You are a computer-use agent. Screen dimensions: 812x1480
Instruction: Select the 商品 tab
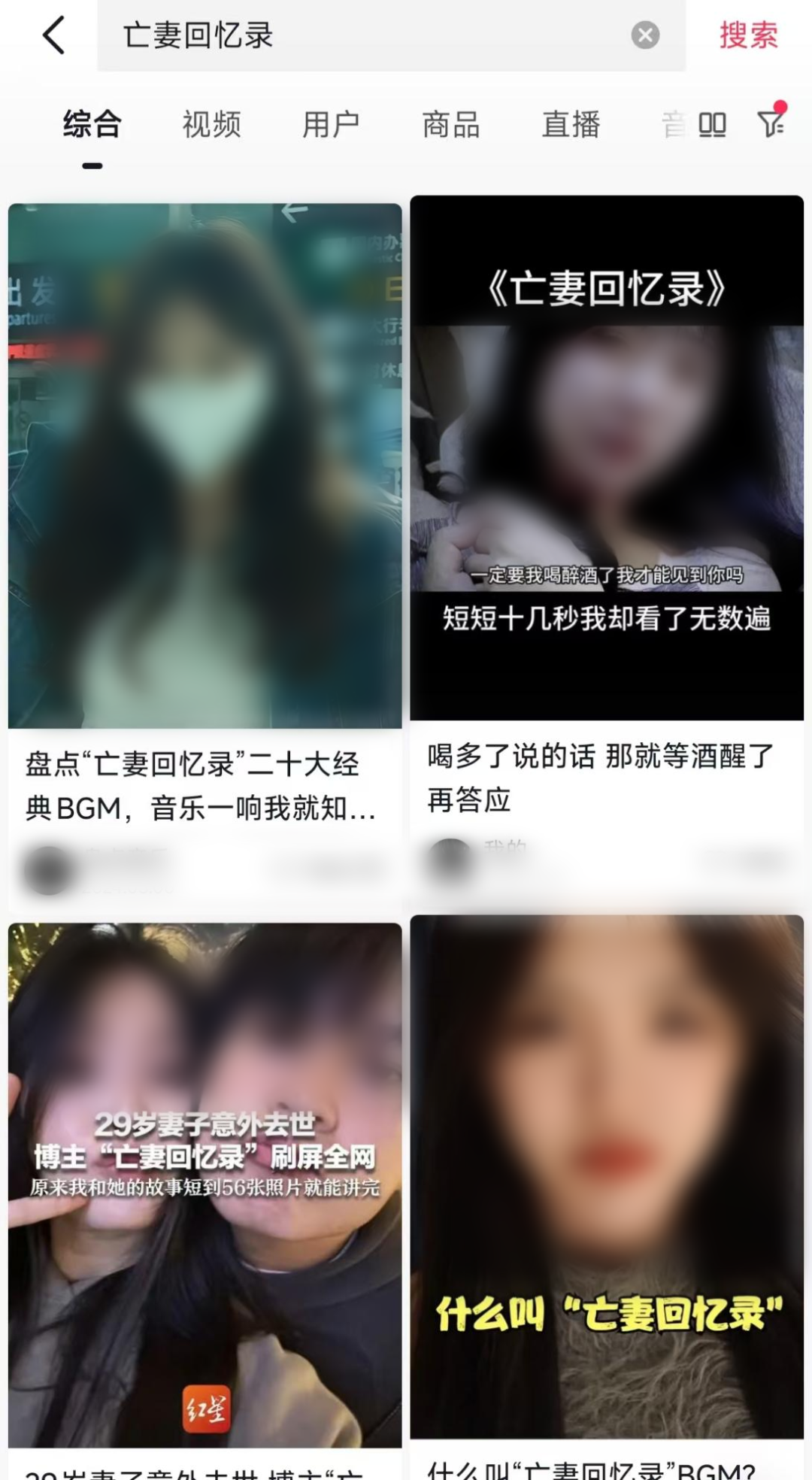tap(451, 125)
